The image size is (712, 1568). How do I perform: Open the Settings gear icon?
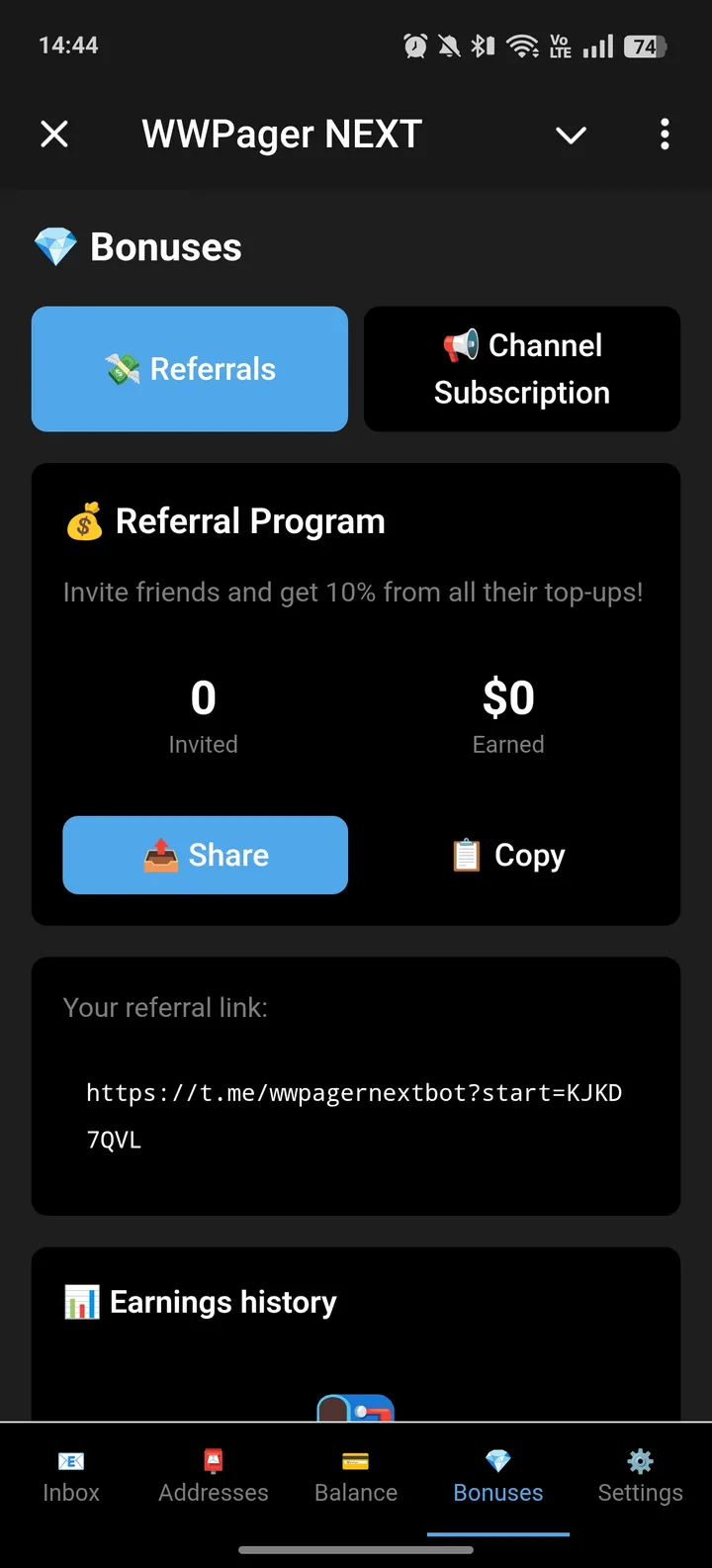tap(640, 1460)
